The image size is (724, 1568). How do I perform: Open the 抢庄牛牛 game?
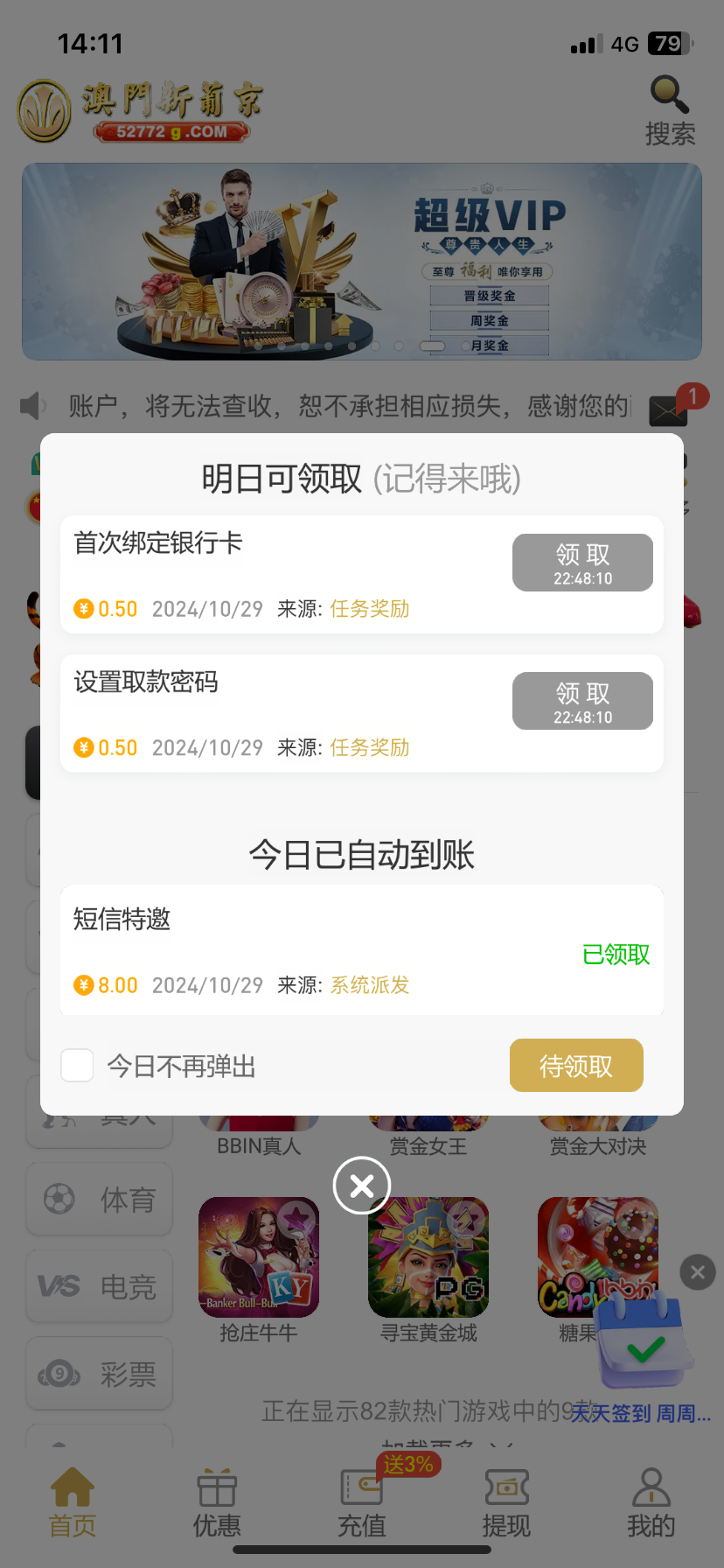click(259, 1257)
